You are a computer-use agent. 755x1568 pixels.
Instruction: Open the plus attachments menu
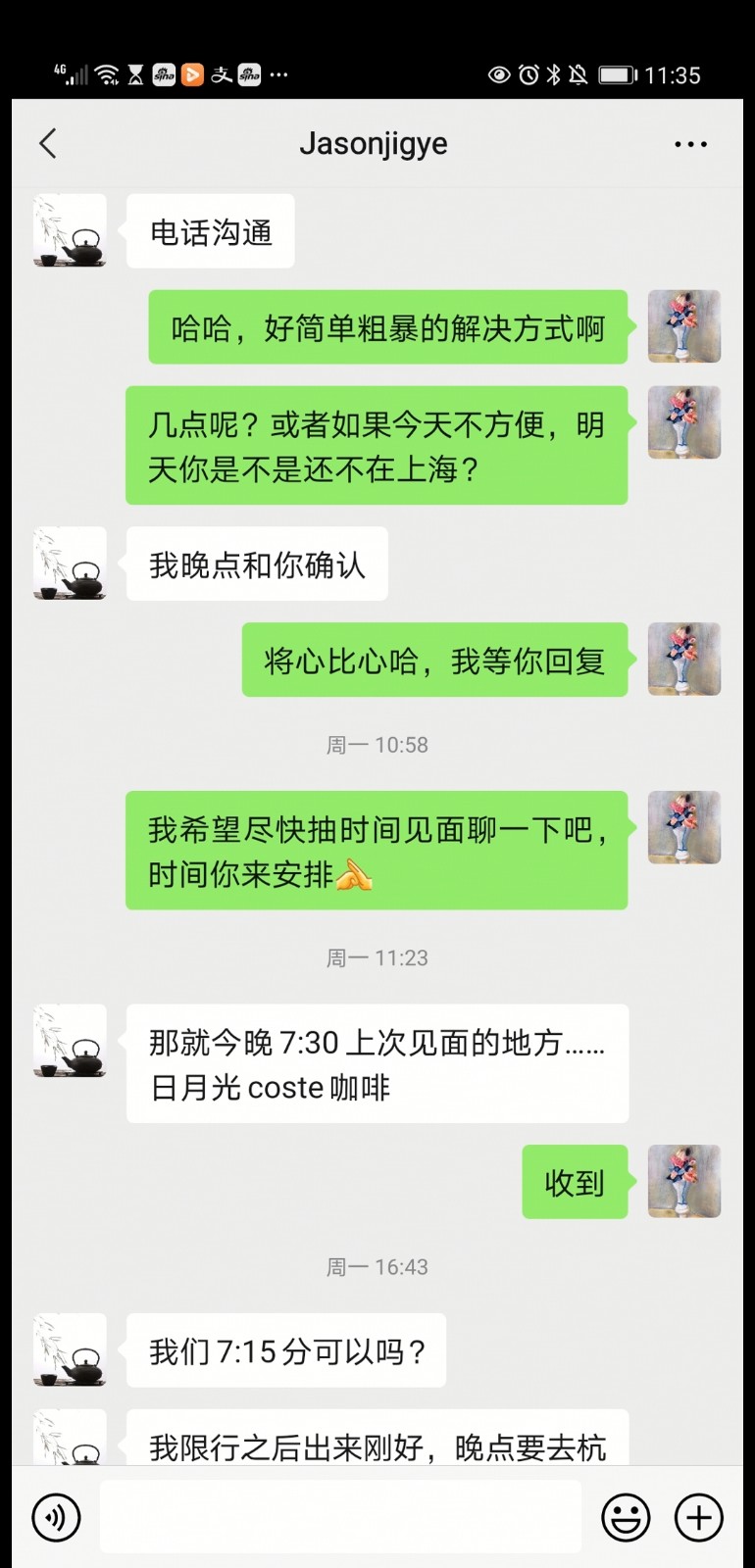tap(699, 1517)
